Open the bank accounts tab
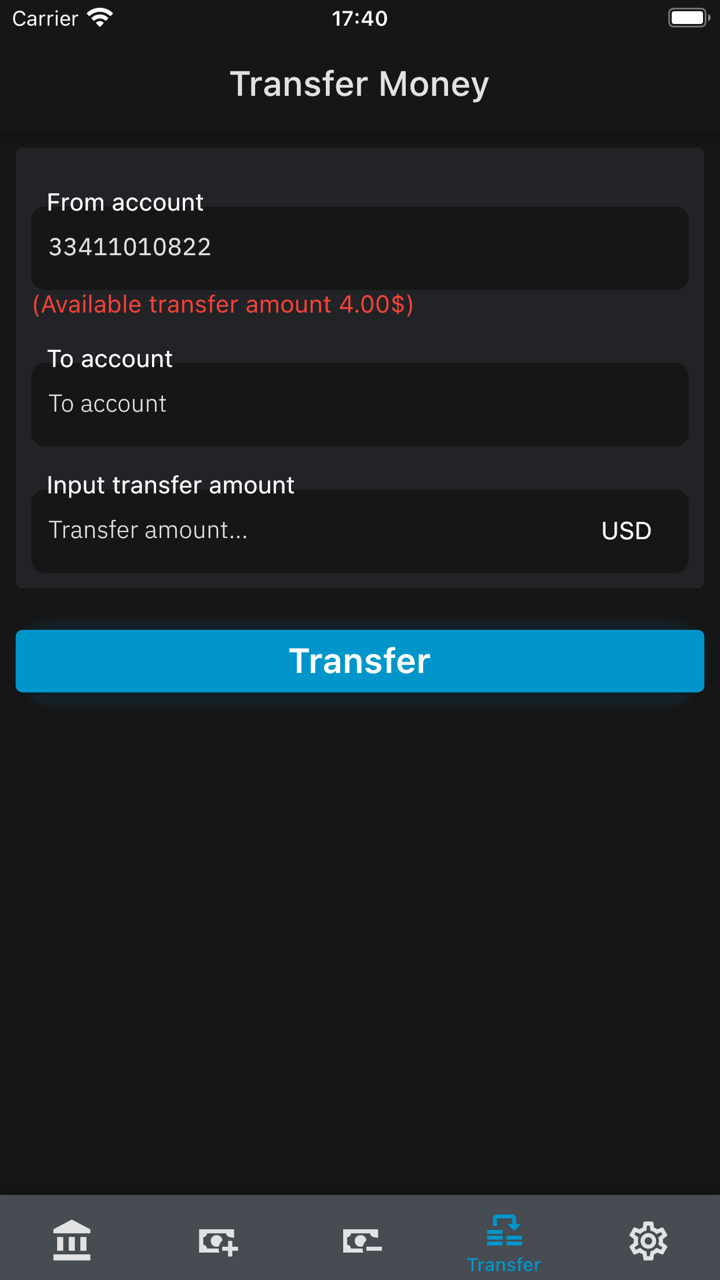Image resolution: width=720 pixels, height=1280 pixels. [x=72, y=1240]
